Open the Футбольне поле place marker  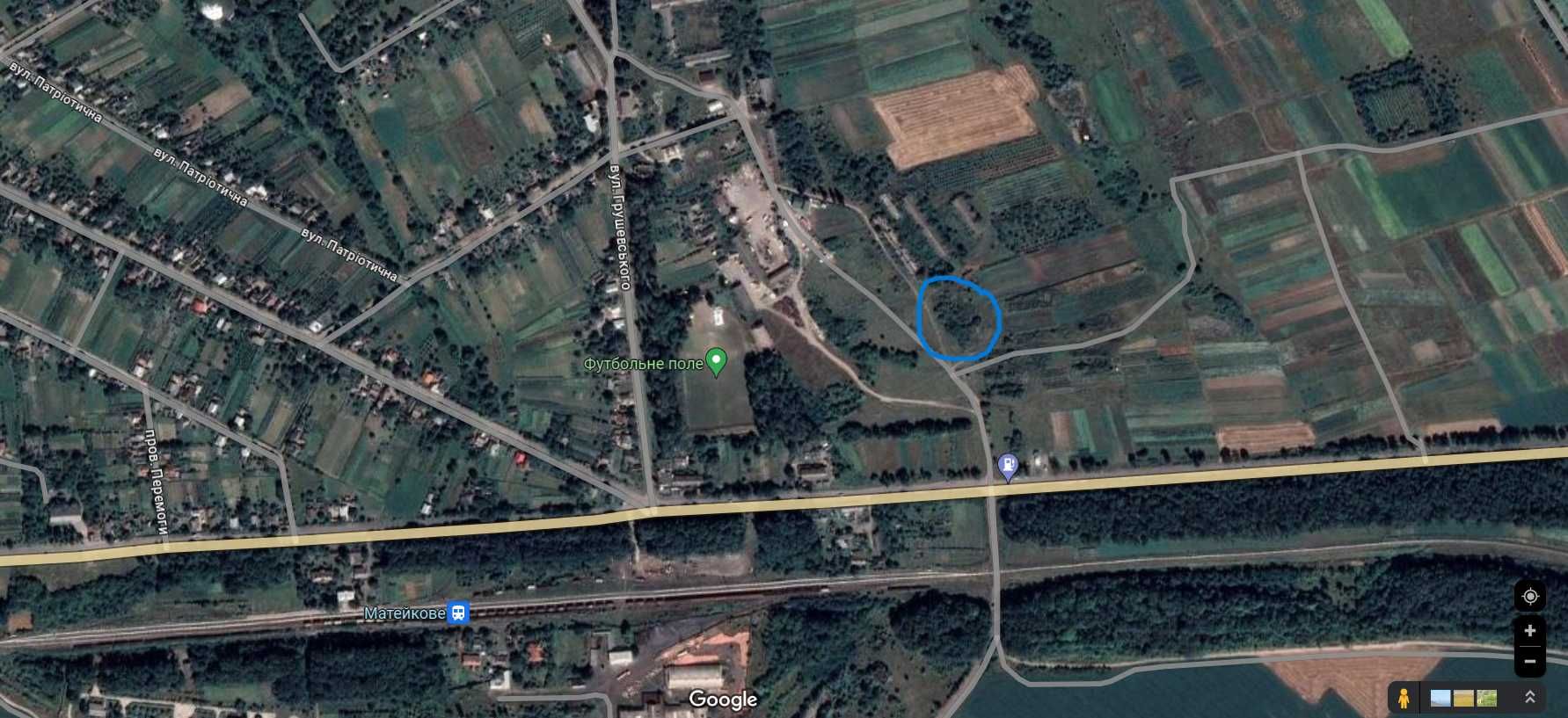(718, 361)
